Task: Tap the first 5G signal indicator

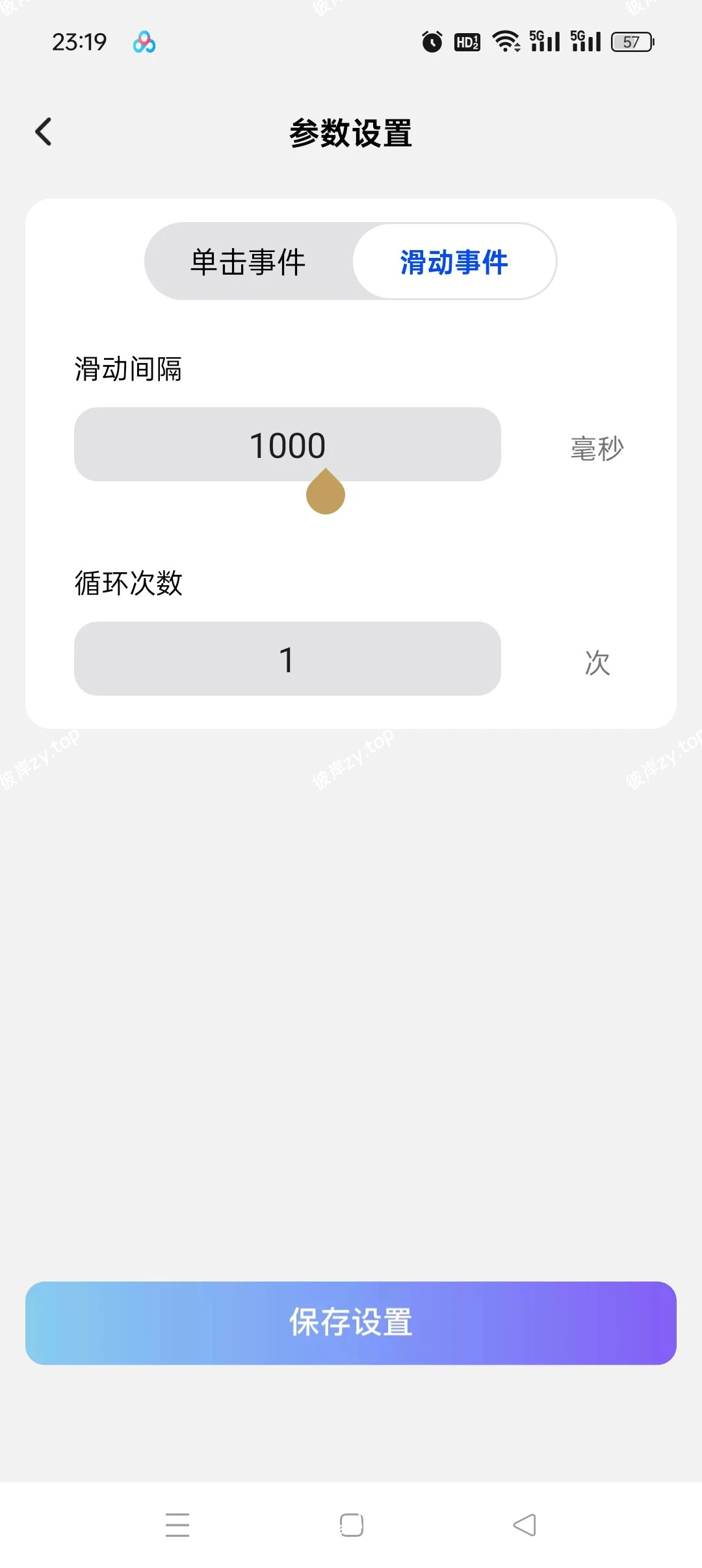Action: coord(545,42)
